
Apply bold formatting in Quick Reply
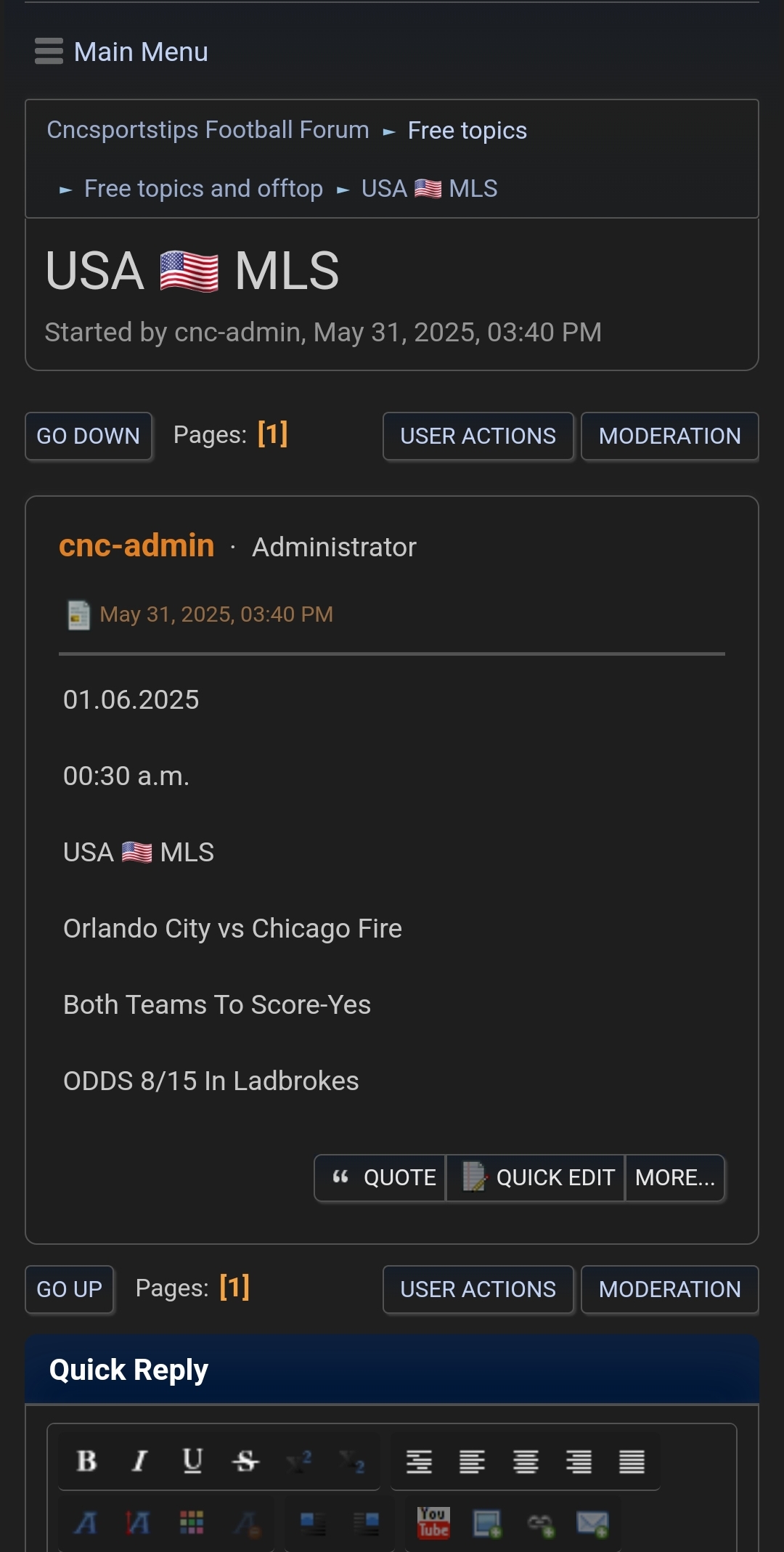click(x=87, y=1460)
